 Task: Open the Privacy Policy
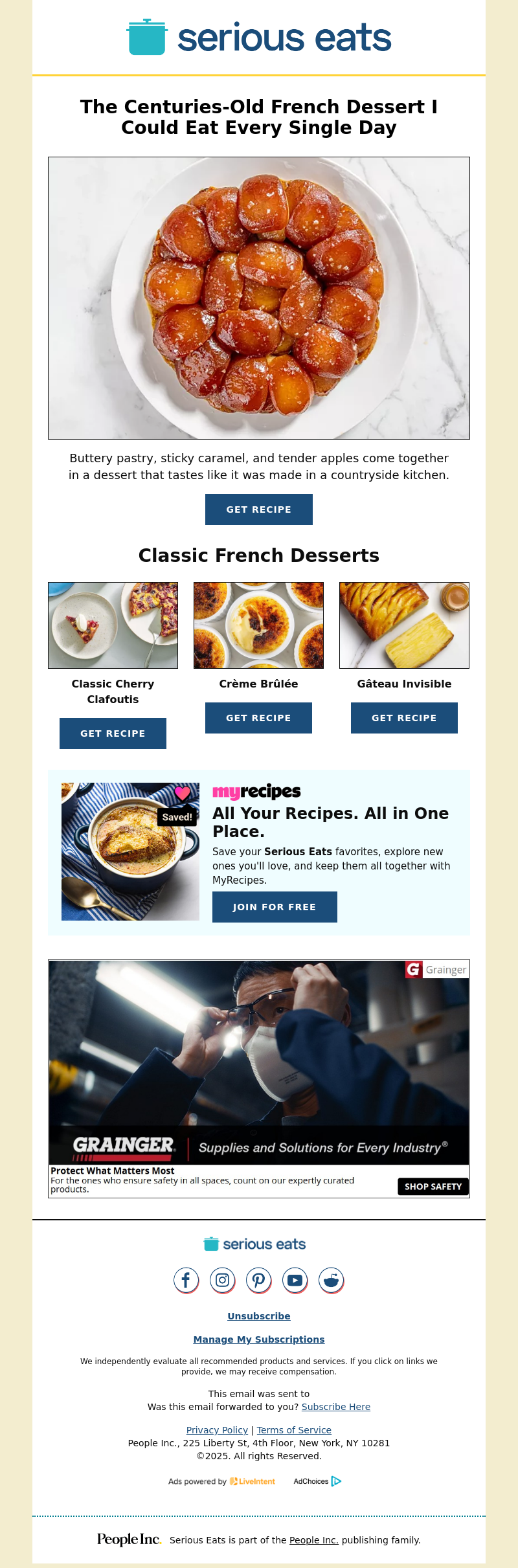pyautogui.click(x=217, y=1430)
